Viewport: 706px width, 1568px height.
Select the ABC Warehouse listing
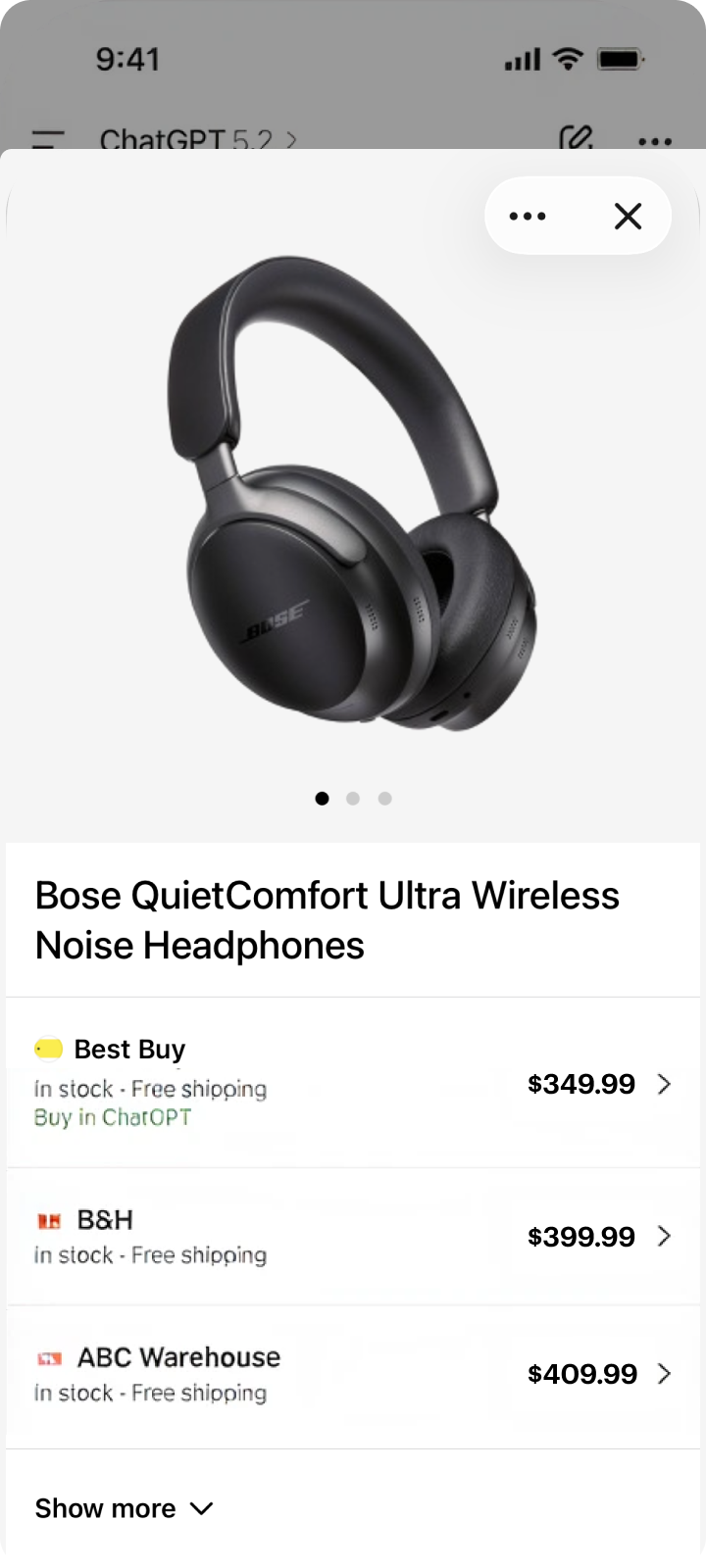(x=353, y=1374)
